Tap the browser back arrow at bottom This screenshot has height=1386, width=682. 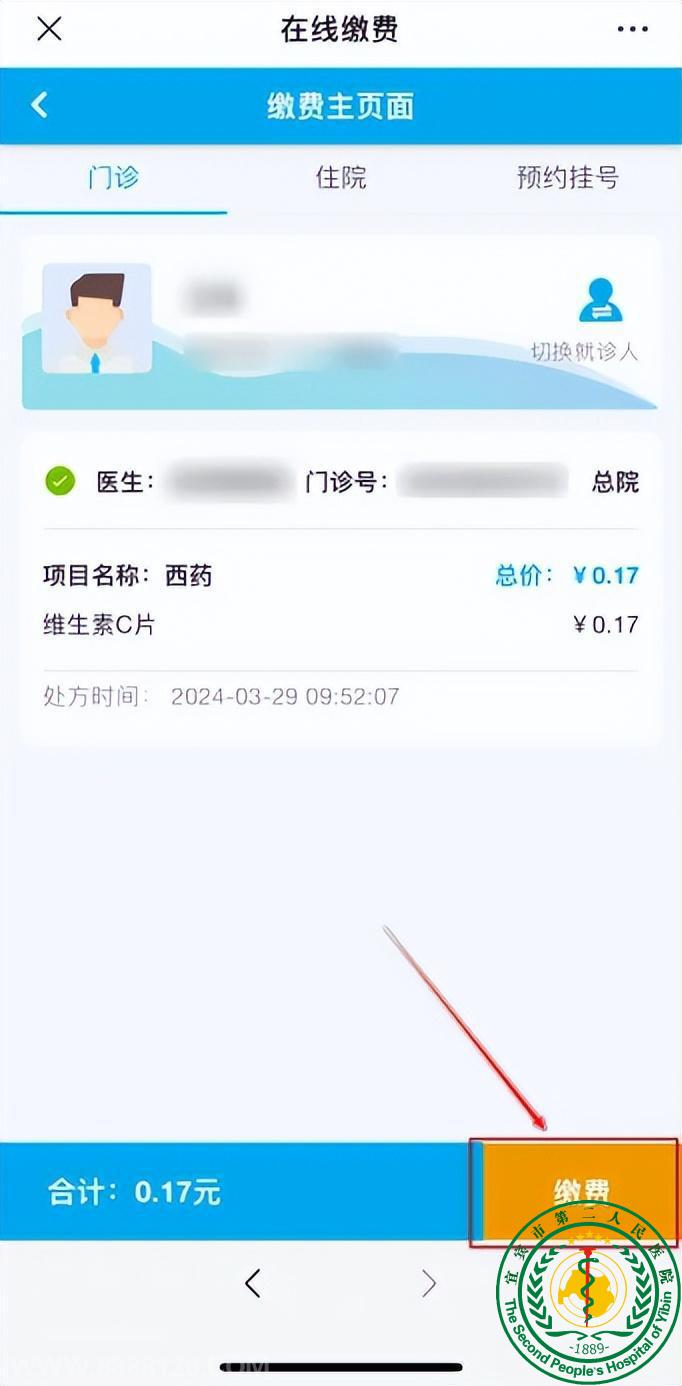tap(253, 1283)
